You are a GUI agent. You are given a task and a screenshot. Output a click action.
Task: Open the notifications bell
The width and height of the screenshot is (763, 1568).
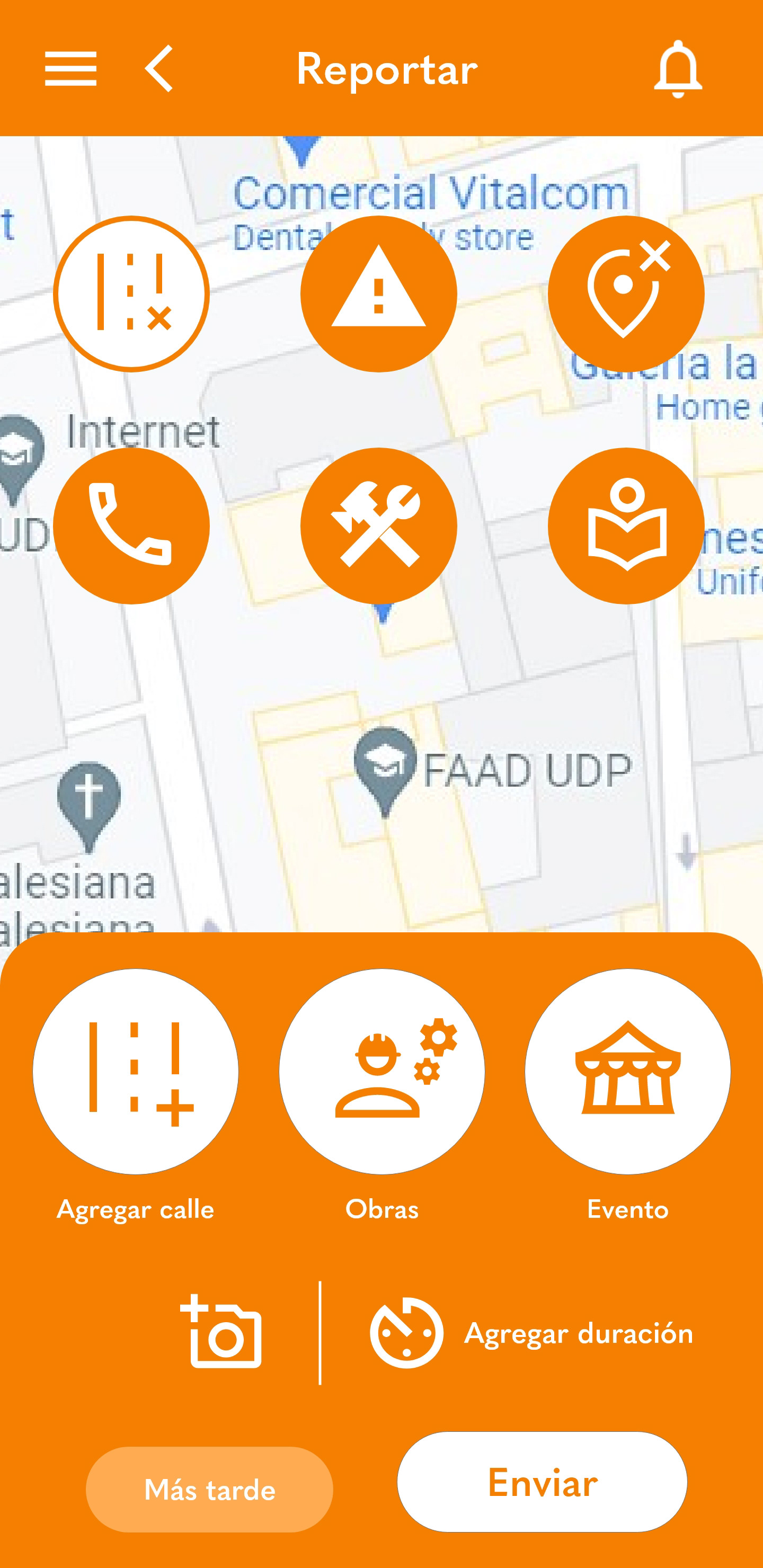(678, 69)
